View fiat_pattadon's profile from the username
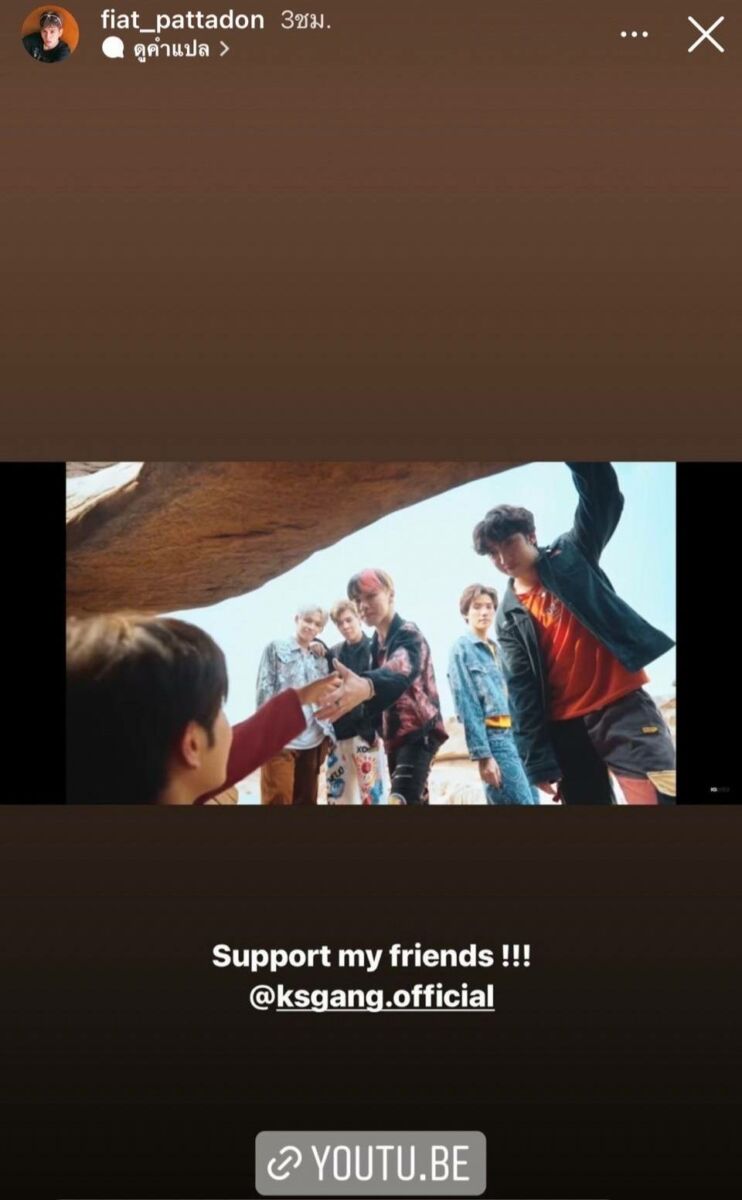 click(x=182, y=20)
